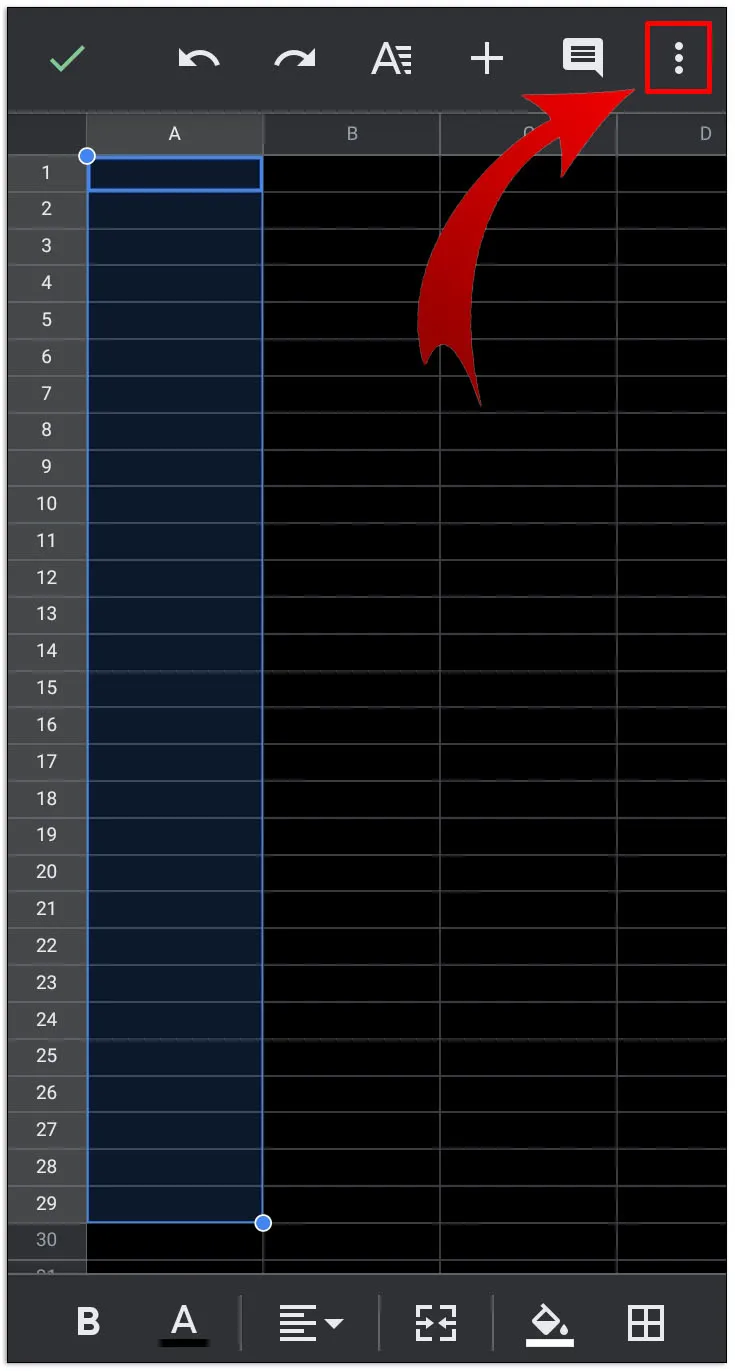Viewport: 735px width, 1371px height.
Task: Open the three-dot overflow menu
Action: point(678,59)
